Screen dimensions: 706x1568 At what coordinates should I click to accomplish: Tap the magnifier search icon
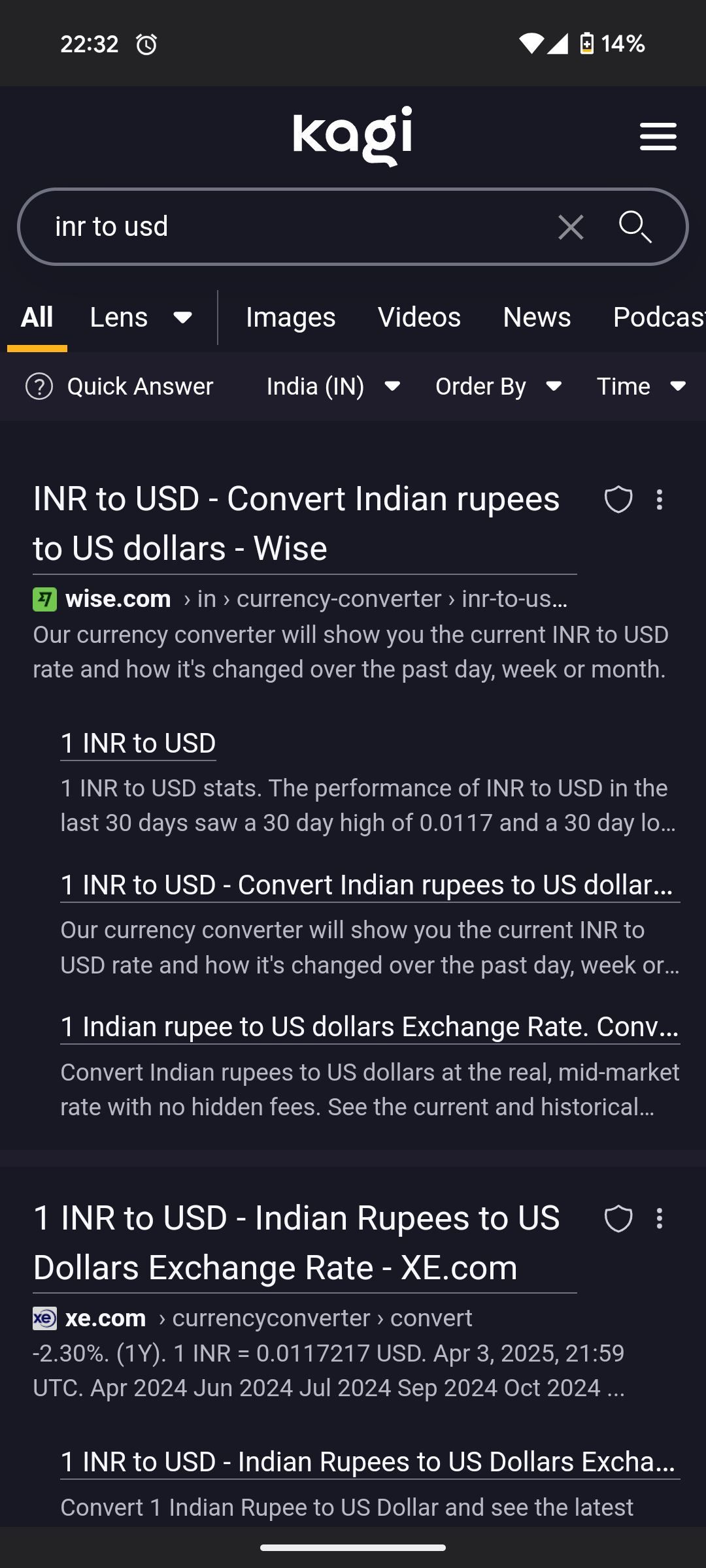[635, 227]
